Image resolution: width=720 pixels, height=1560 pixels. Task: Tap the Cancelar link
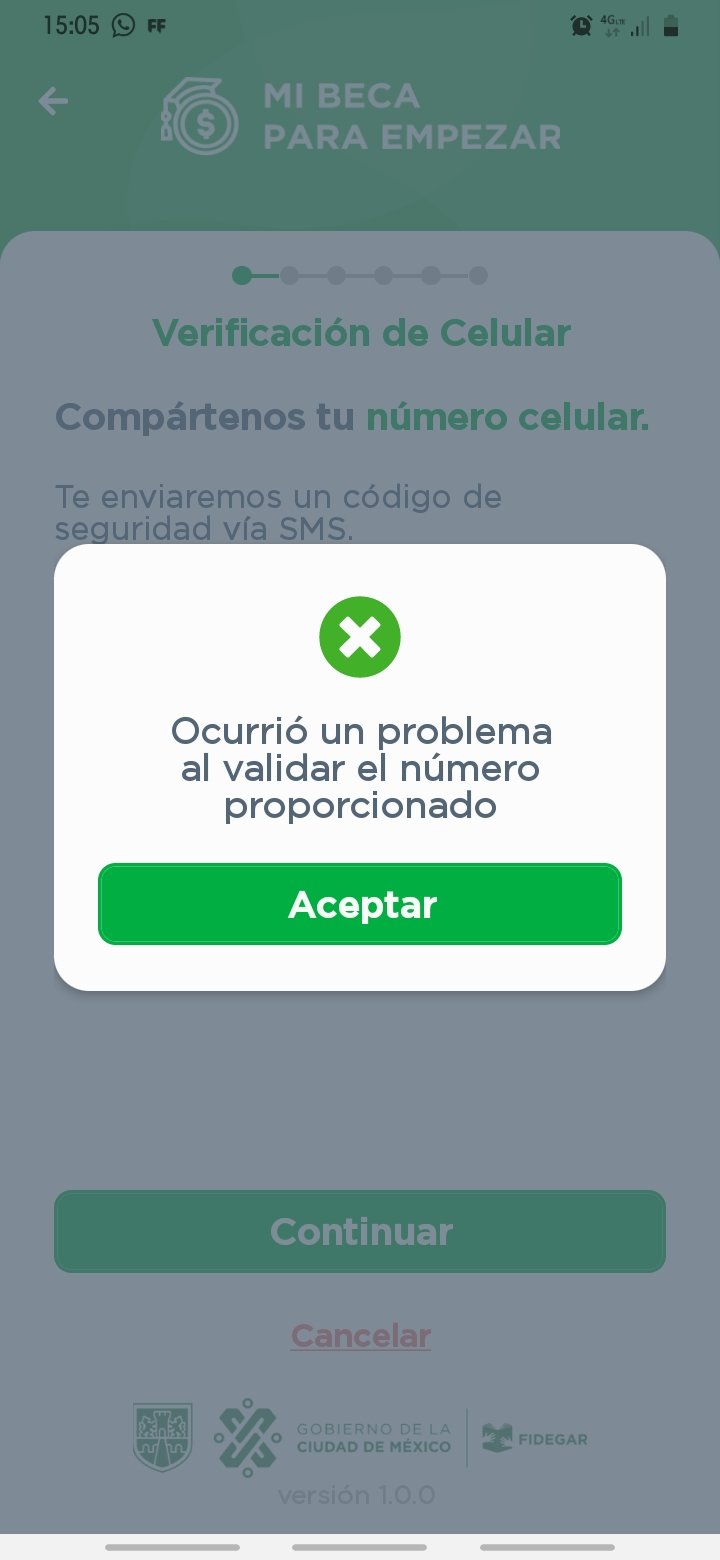360,1335
